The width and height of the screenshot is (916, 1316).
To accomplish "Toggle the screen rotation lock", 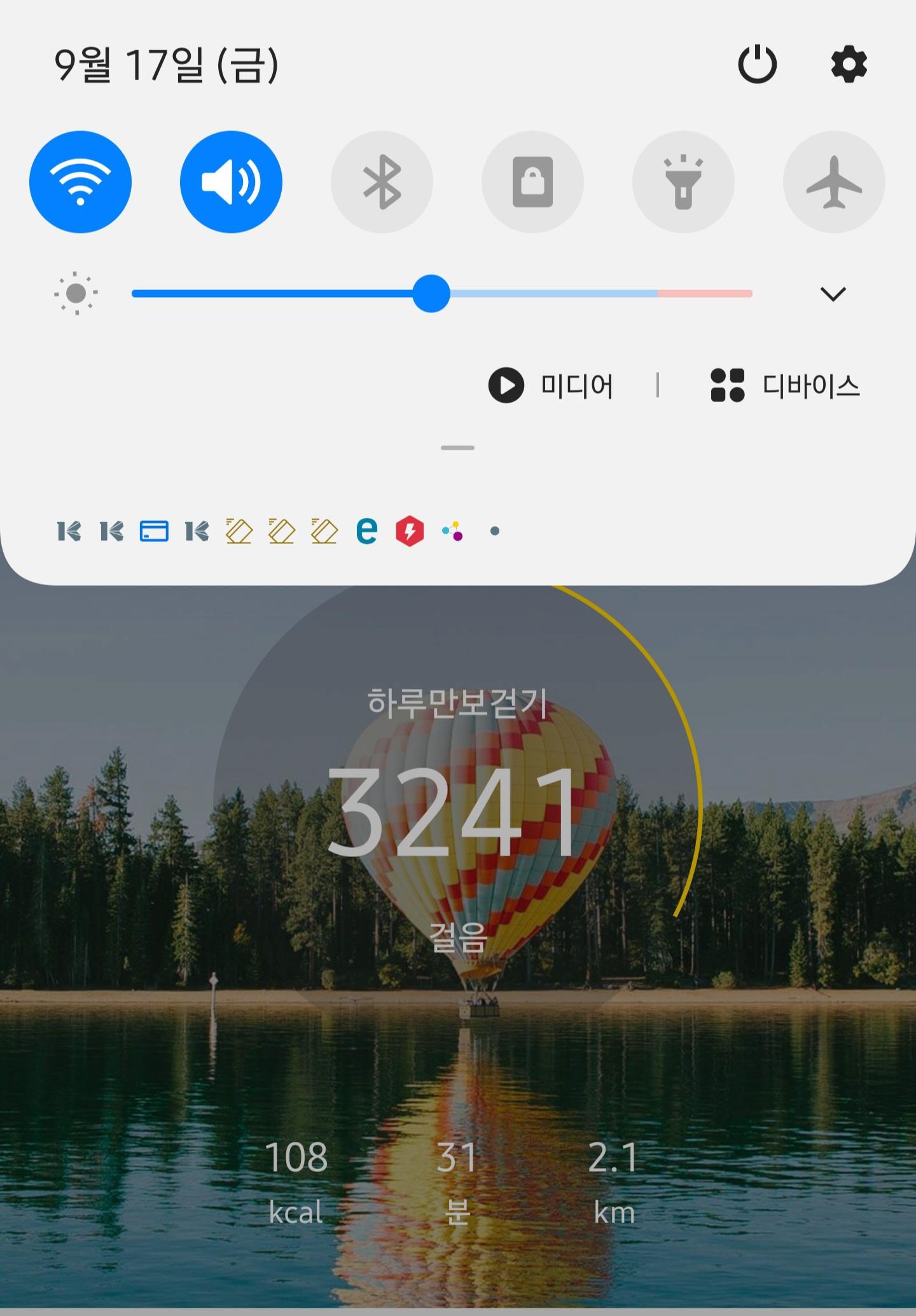I will pyautogui.click(x=532, y=182).
